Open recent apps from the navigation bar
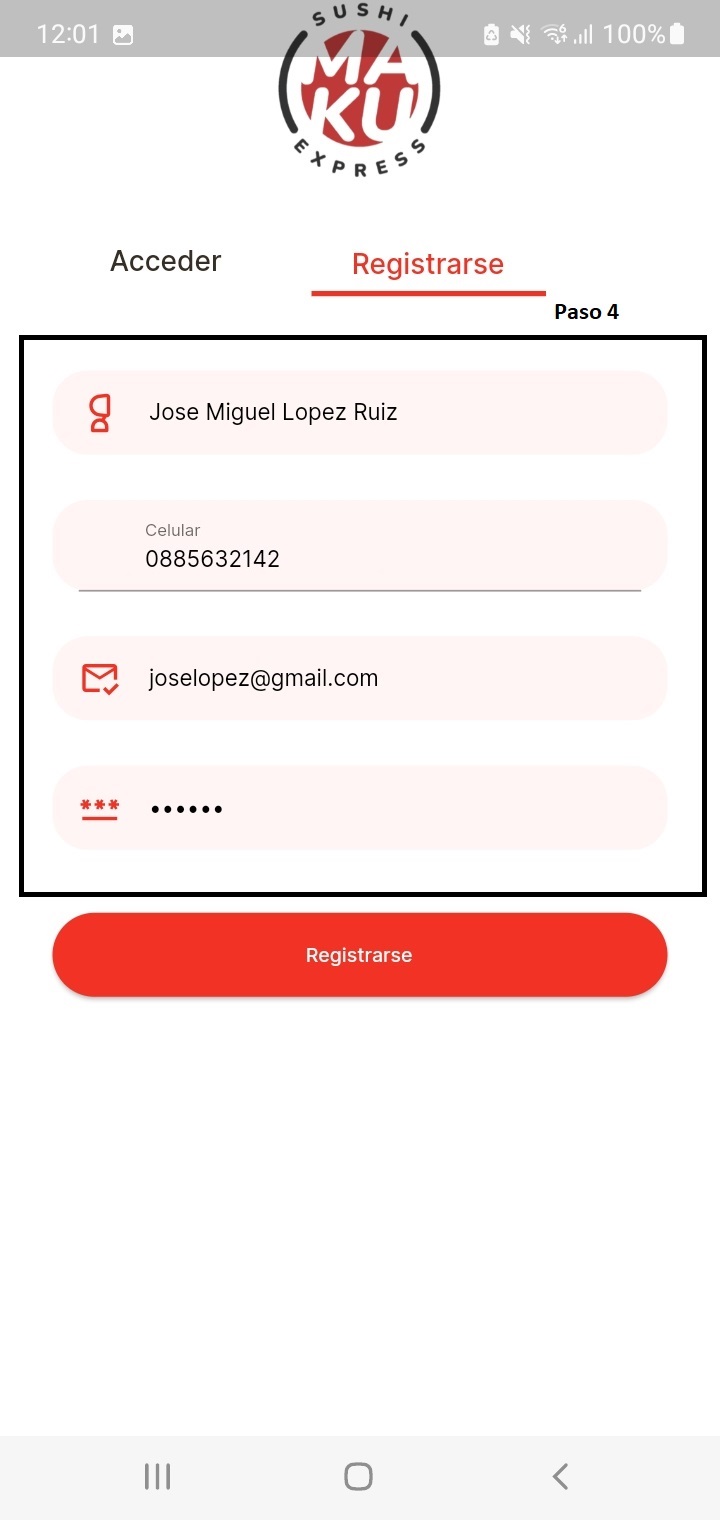Image resolution: width=720 pixels, height=1520 pixels. click(x=158, y=1476)
